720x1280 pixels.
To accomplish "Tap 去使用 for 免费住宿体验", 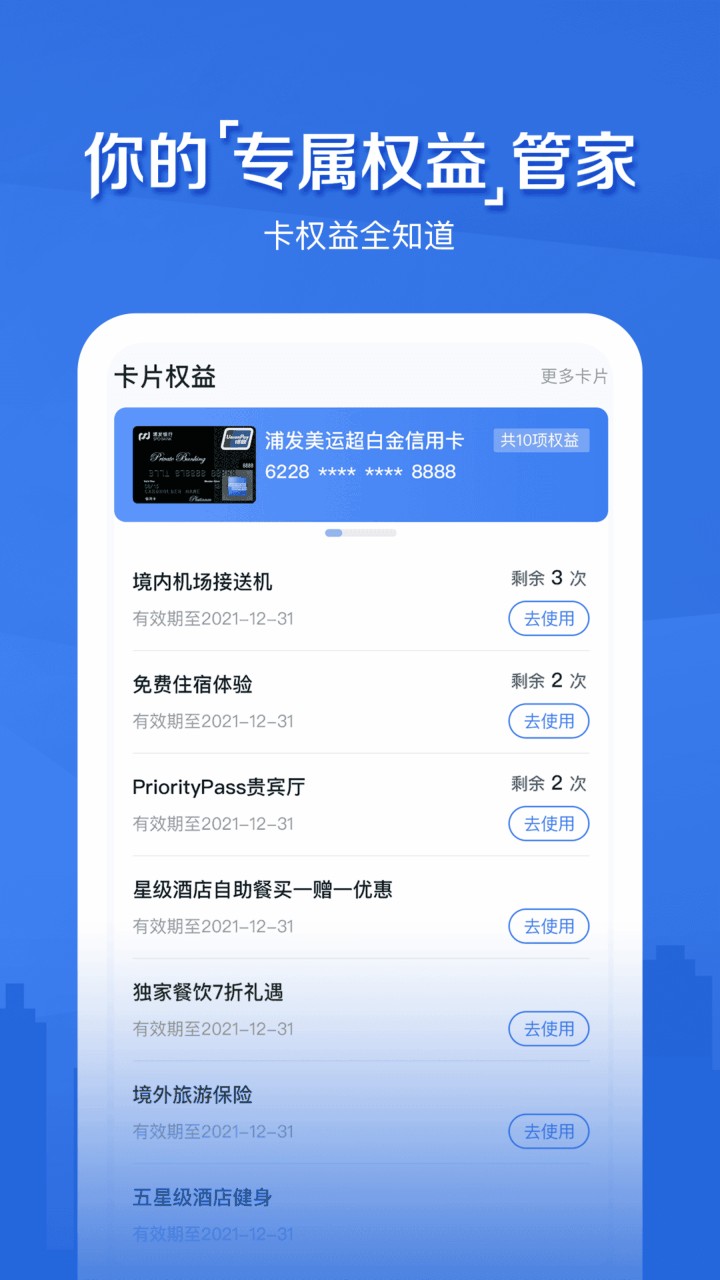I will click(548, 721).
